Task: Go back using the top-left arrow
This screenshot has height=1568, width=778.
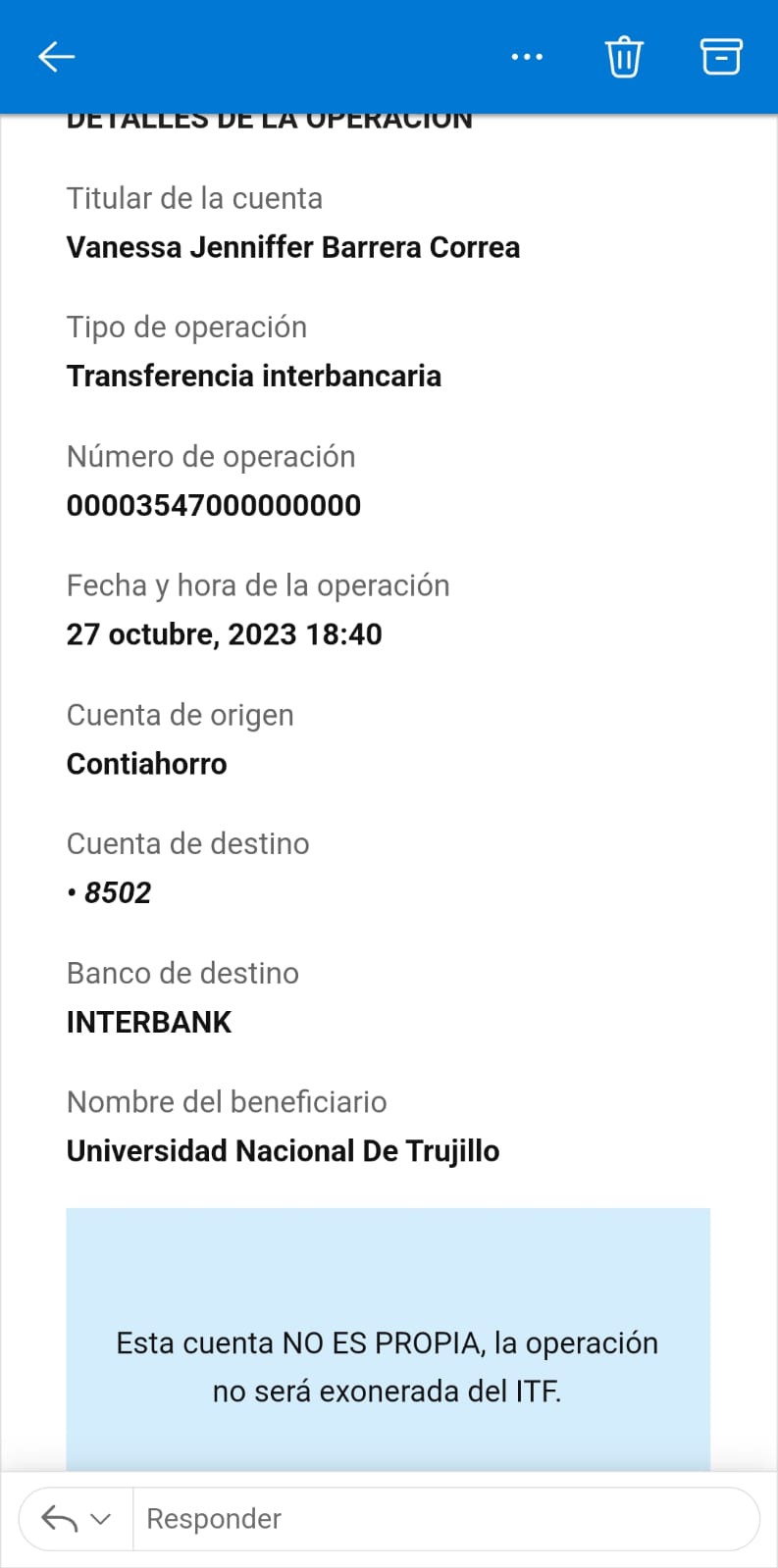Action: click(x=56, y=57)
